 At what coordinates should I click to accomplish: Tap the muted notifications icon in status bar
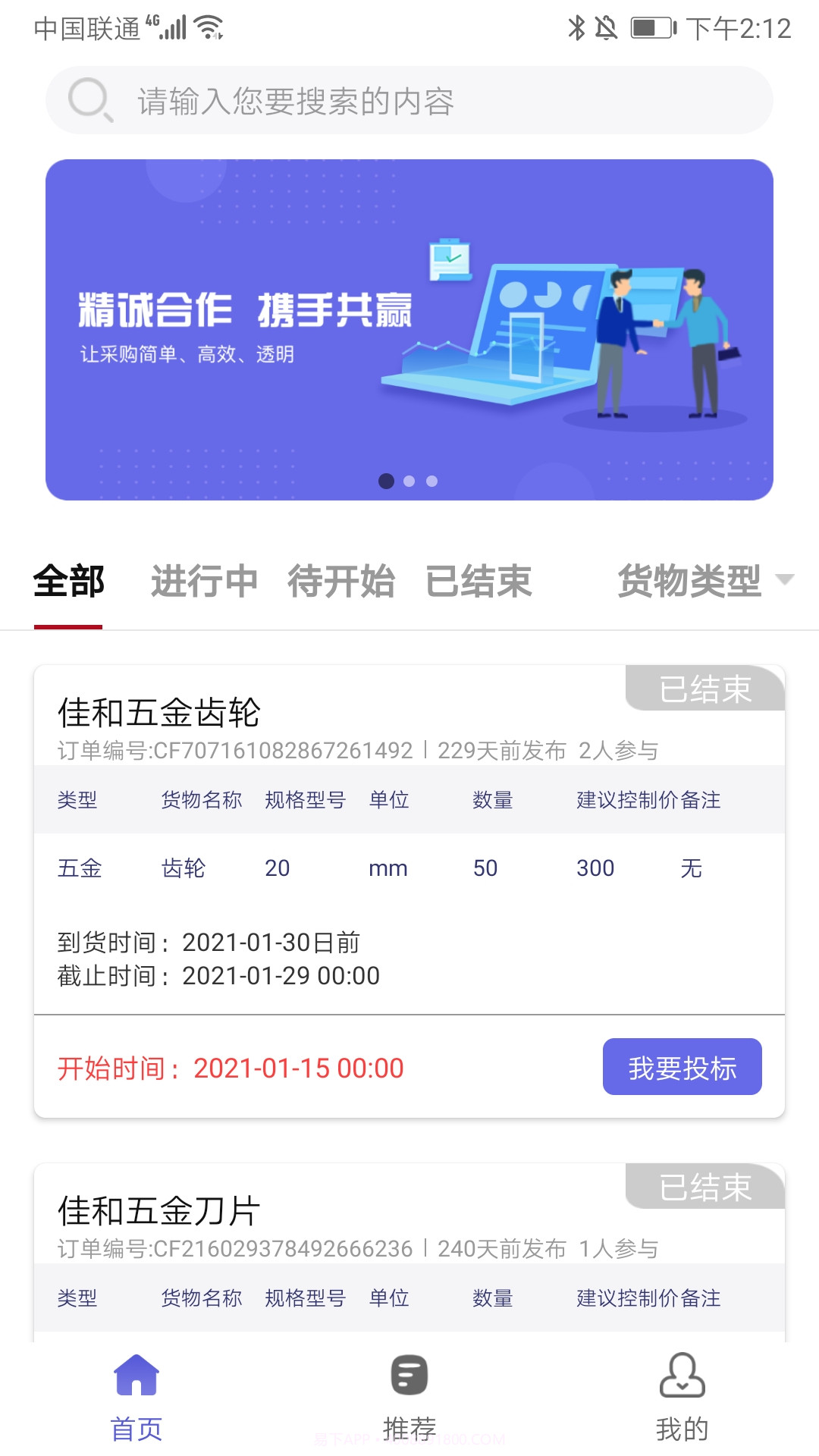pyautogui.click(x=607, y=27)
